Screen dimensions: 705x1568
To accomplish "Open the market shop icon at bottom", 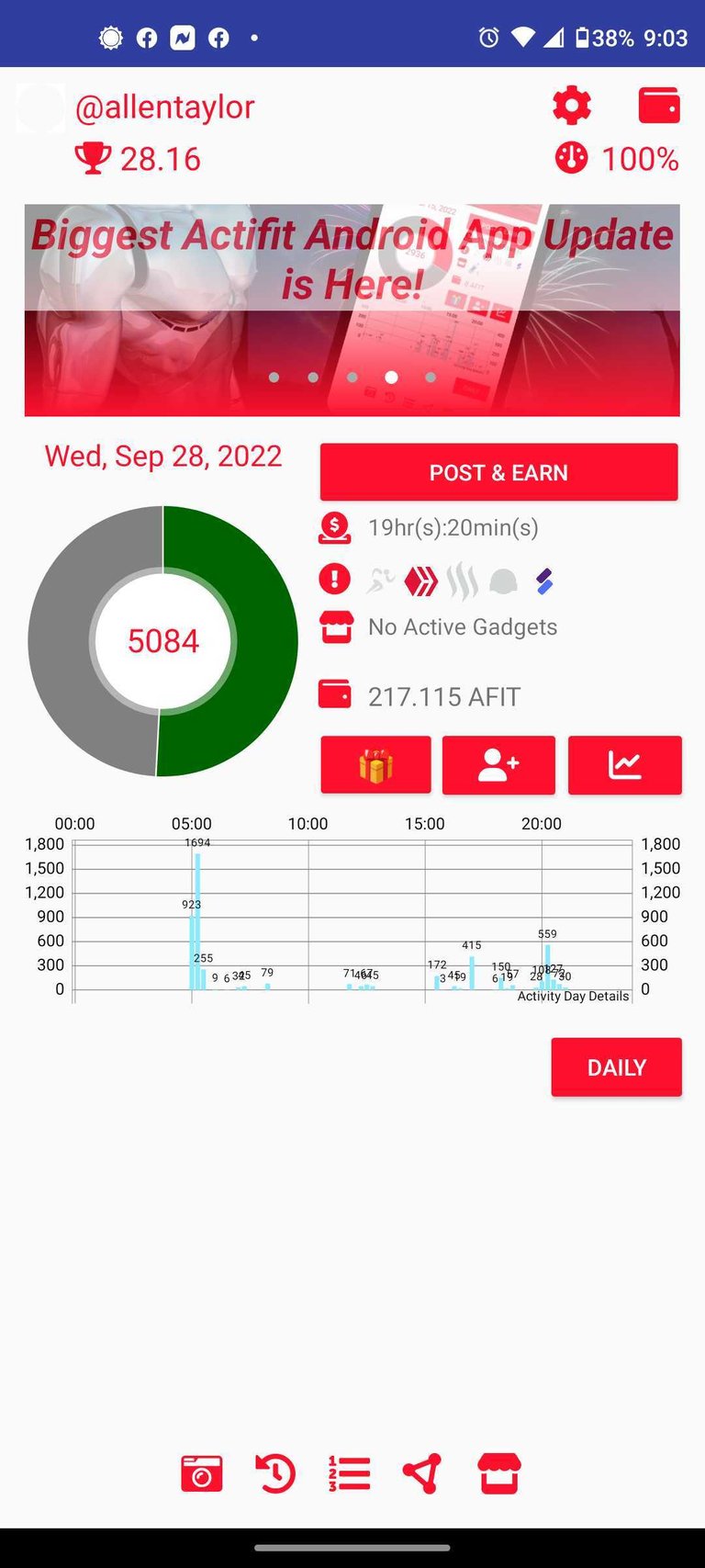I will click(x=499, y=1473).
